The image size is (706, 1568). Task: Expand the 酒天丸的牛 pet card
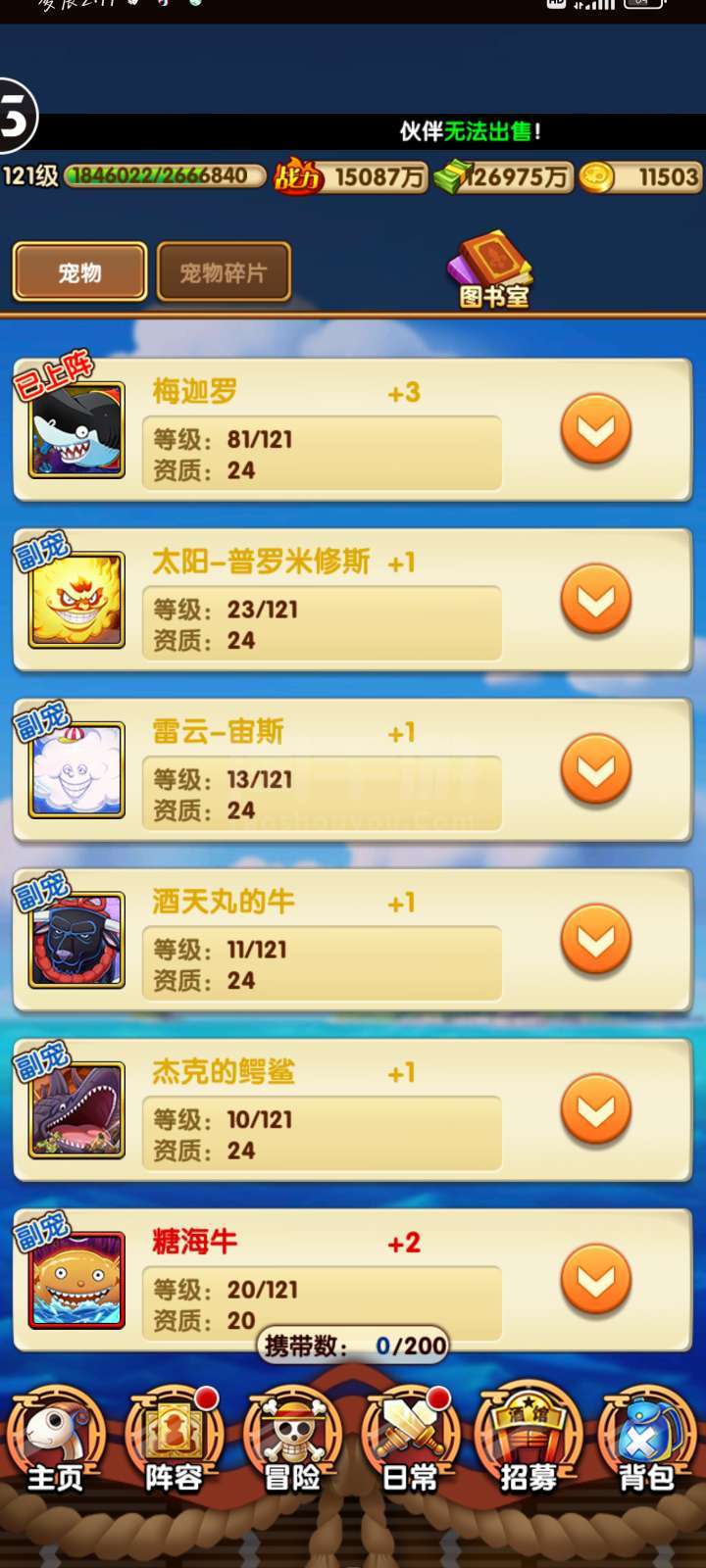tap(595, 939)
